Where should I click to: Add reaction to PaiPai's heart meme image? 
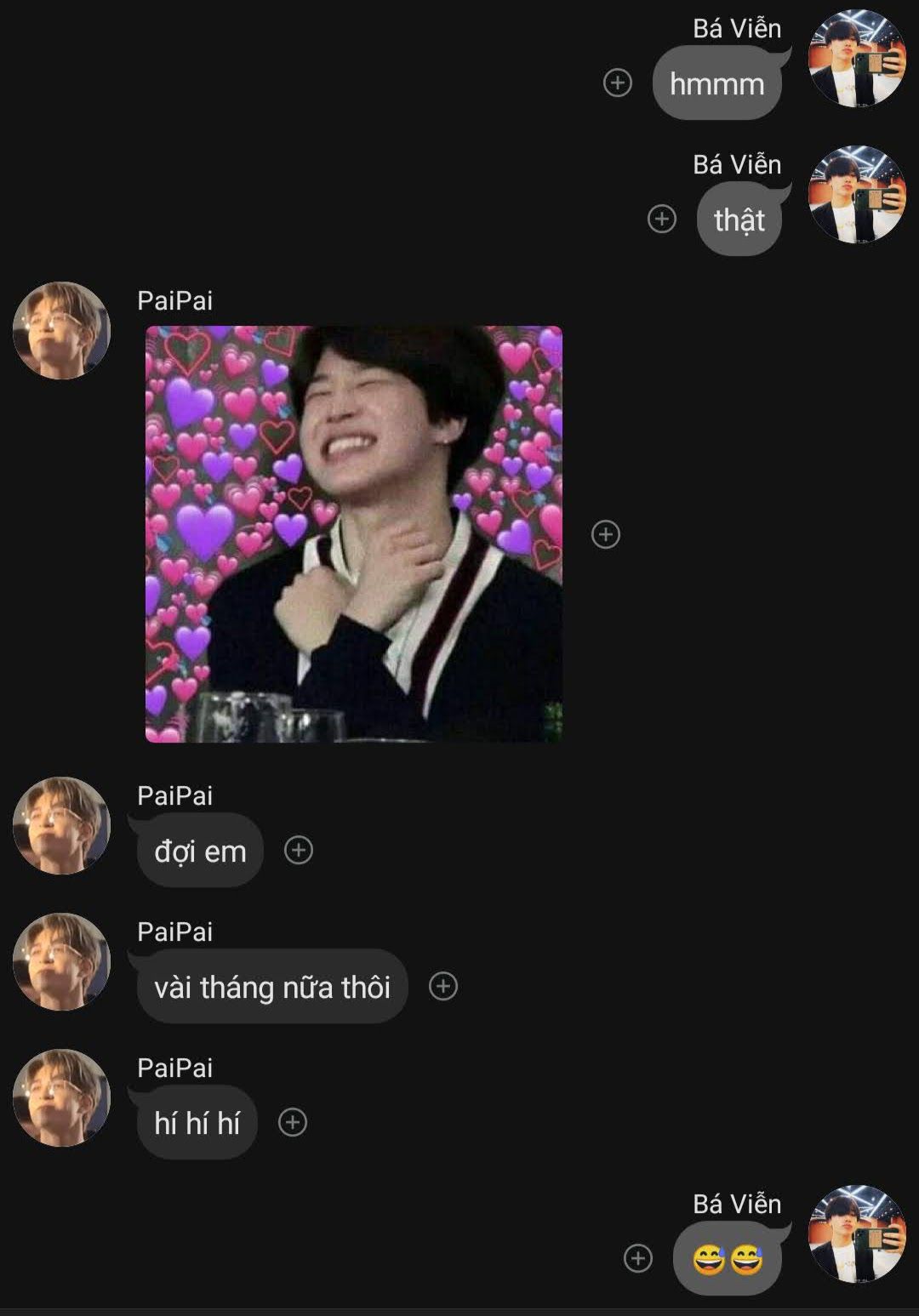(606, 534)
